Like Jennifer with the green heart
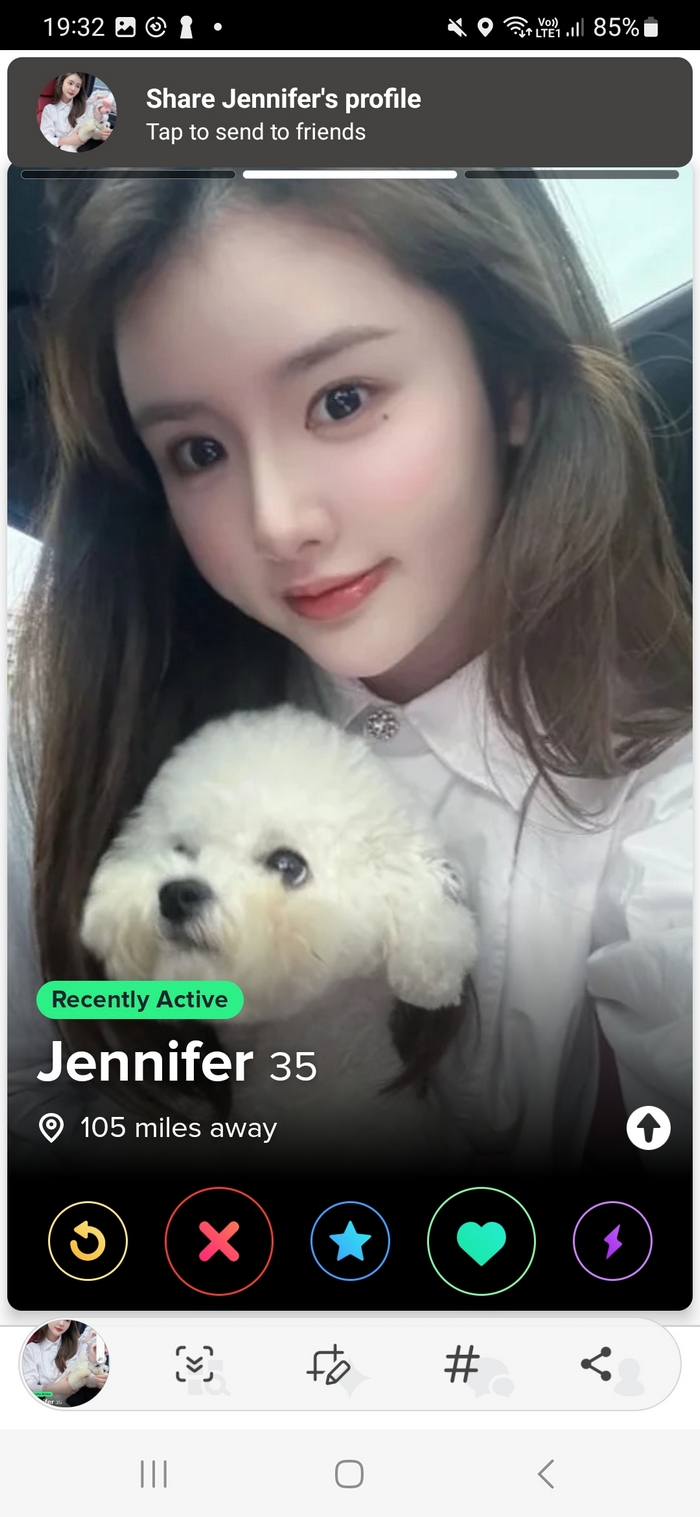Viewport: 700px width, 1517px height. click(x=481, y=1241)
